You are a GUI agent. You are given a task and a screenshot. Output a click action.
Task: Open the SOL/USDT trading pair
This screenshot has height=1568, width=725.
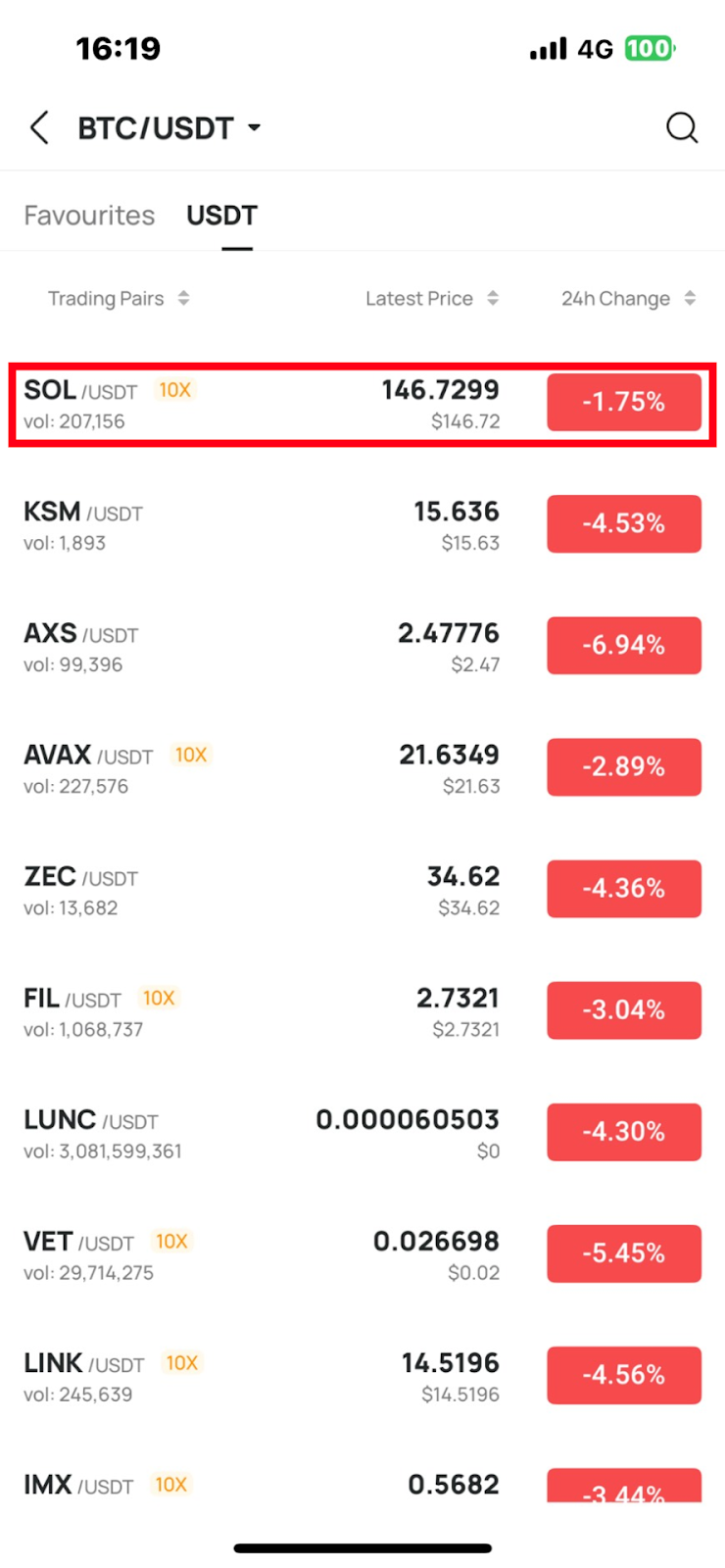362,405
